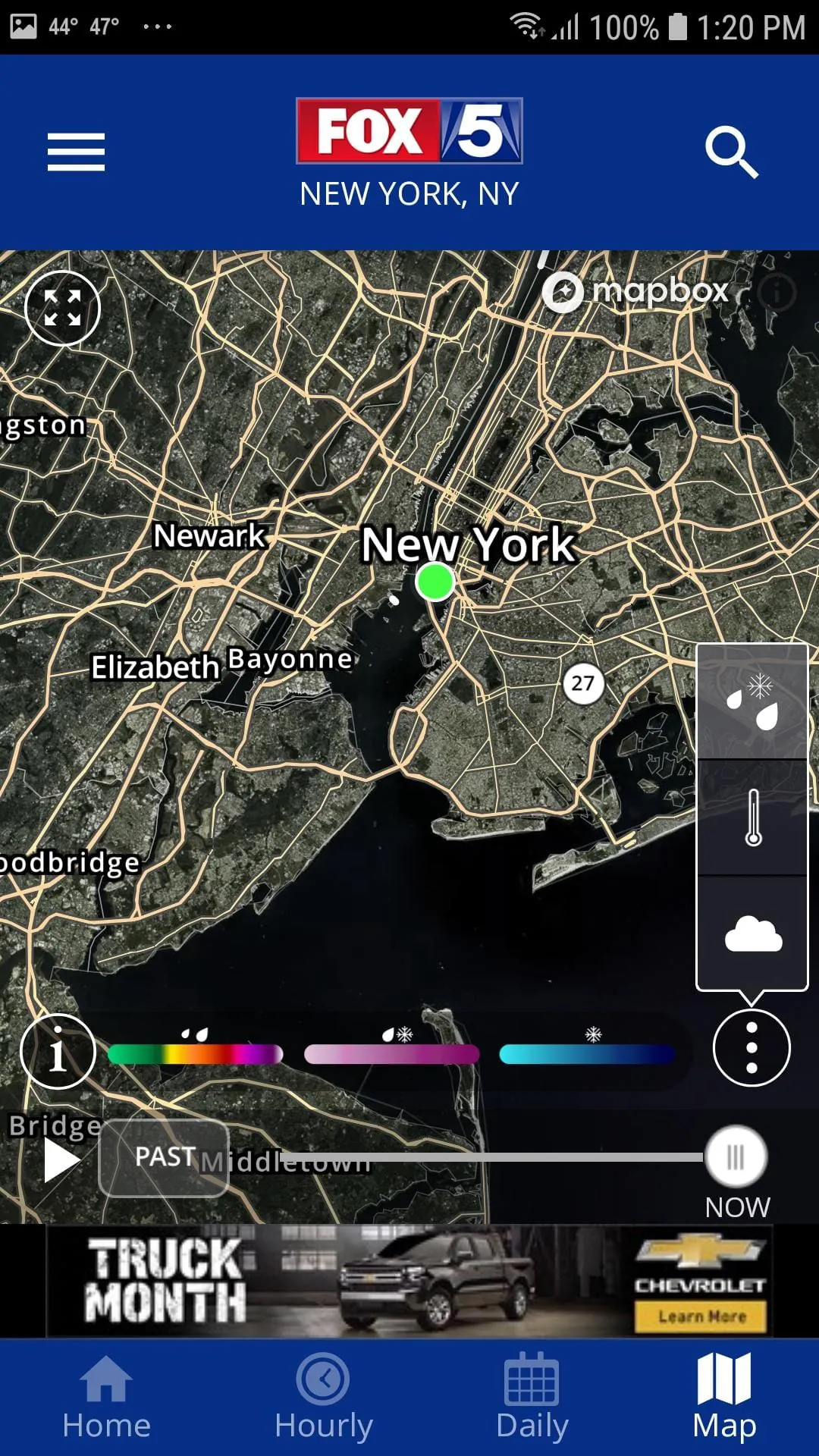819x1456 pixels.
Task: Open the Chevrolet Truck Month ad
Action: point(409,1280)
